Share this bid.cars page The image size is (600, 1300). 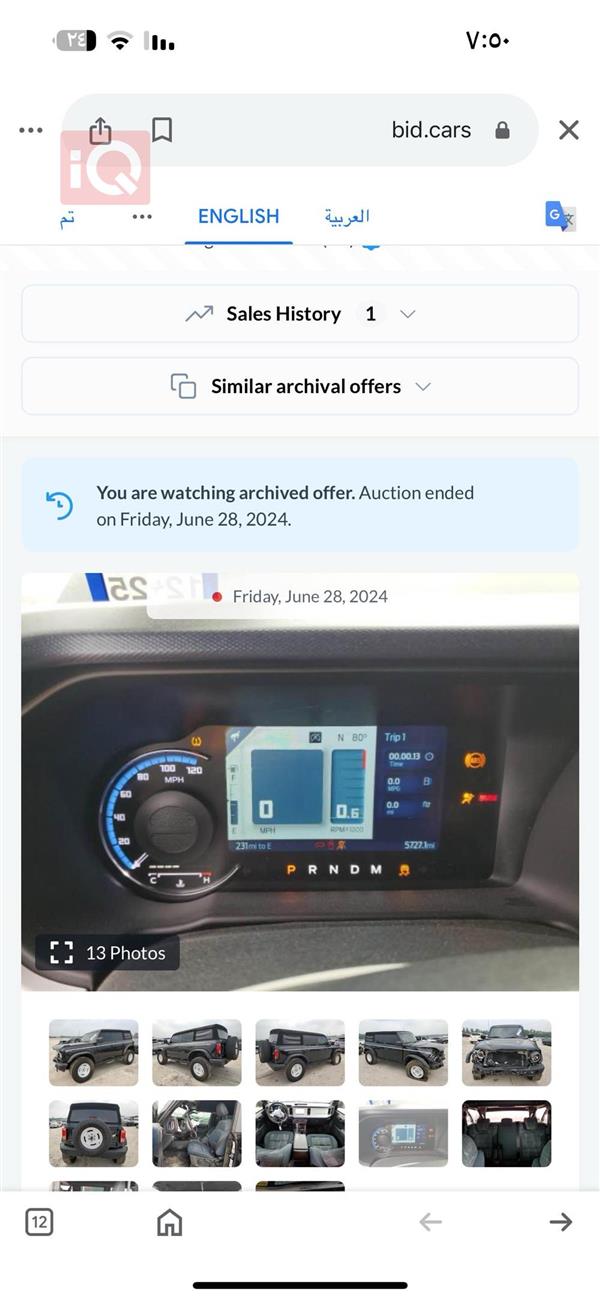[x=100, y=130]
